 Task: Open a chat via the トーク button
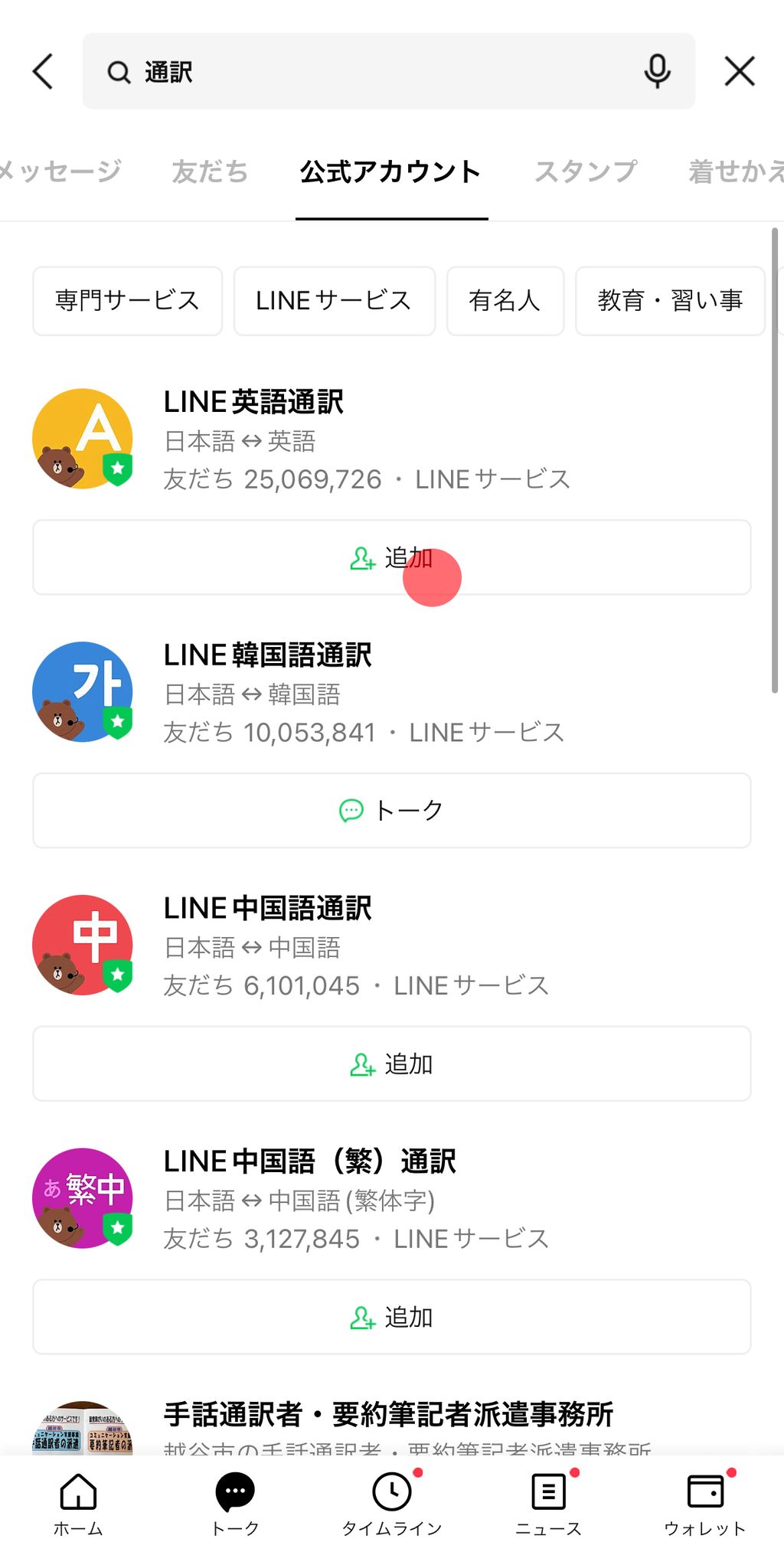(391, 810)
